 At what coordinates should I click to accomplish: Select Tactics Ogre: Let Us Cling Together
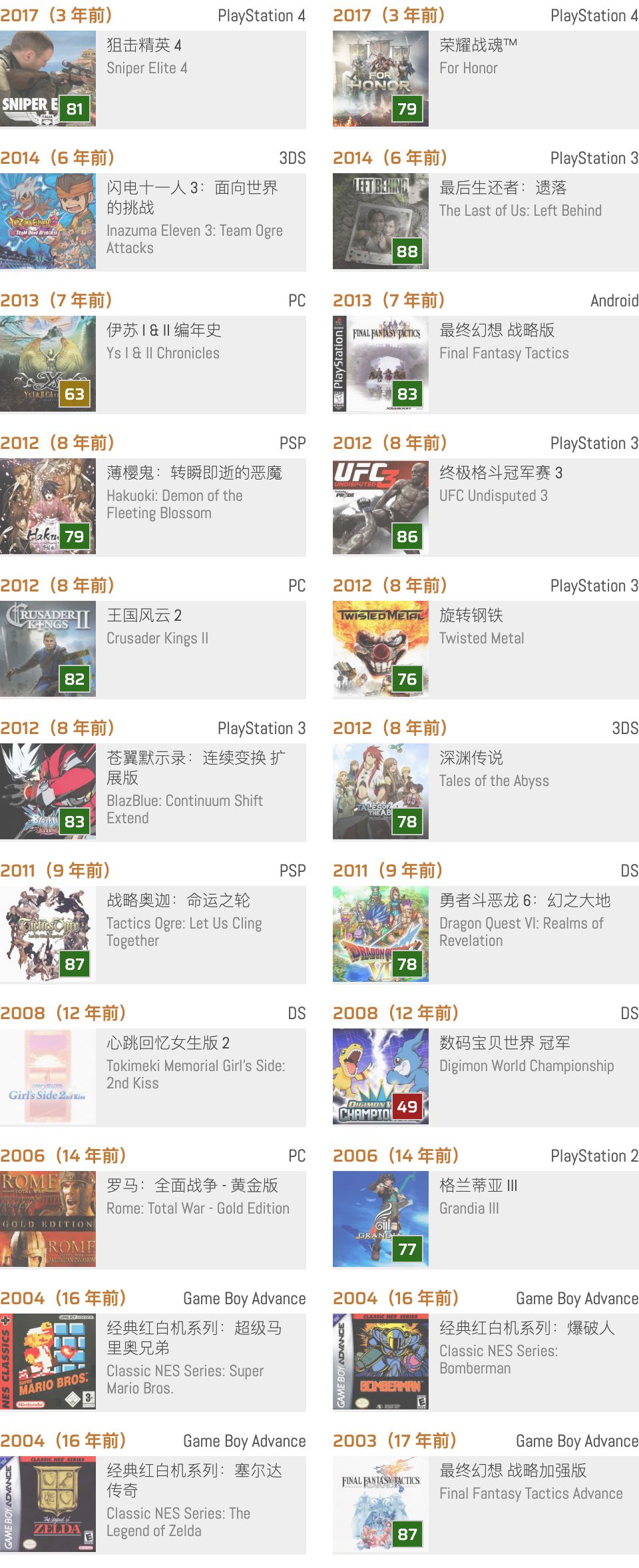tap(153, 935)
